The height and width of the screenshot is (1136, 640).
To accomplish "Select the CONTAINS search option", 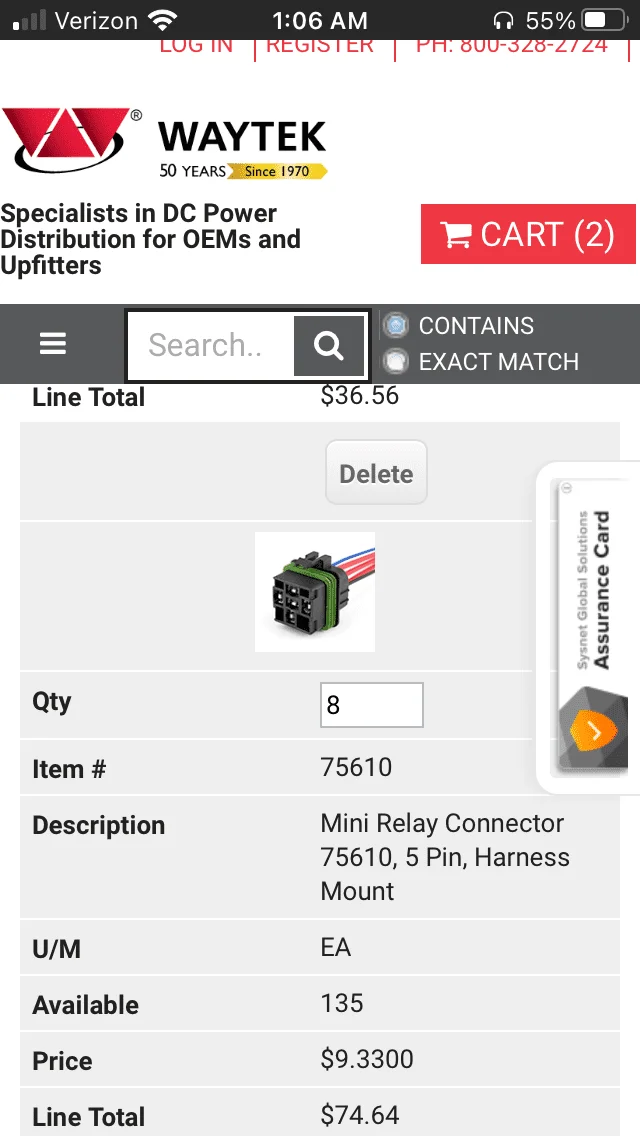I will tap(397, 325).
